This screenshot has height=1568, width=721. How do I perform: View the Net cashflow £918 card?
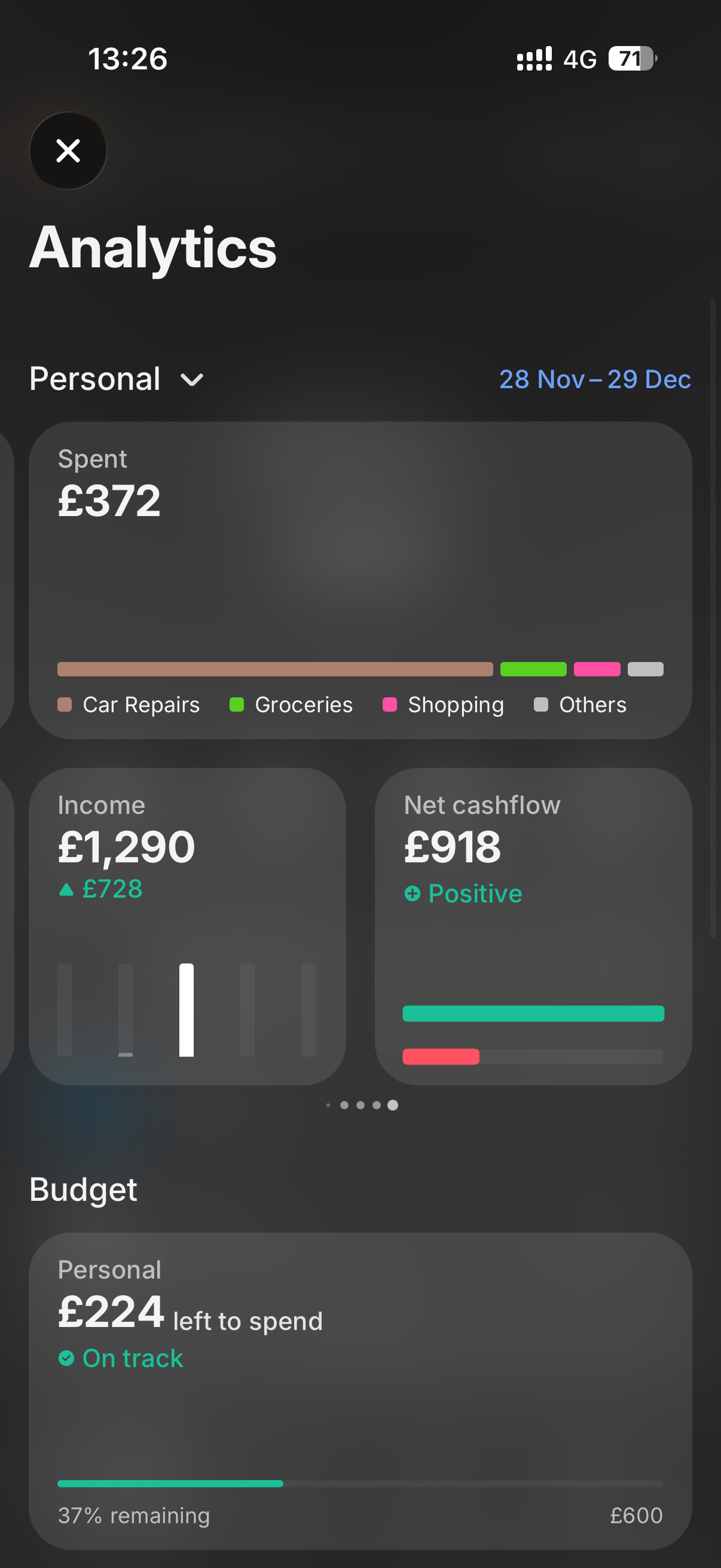(x=533, y=925)
